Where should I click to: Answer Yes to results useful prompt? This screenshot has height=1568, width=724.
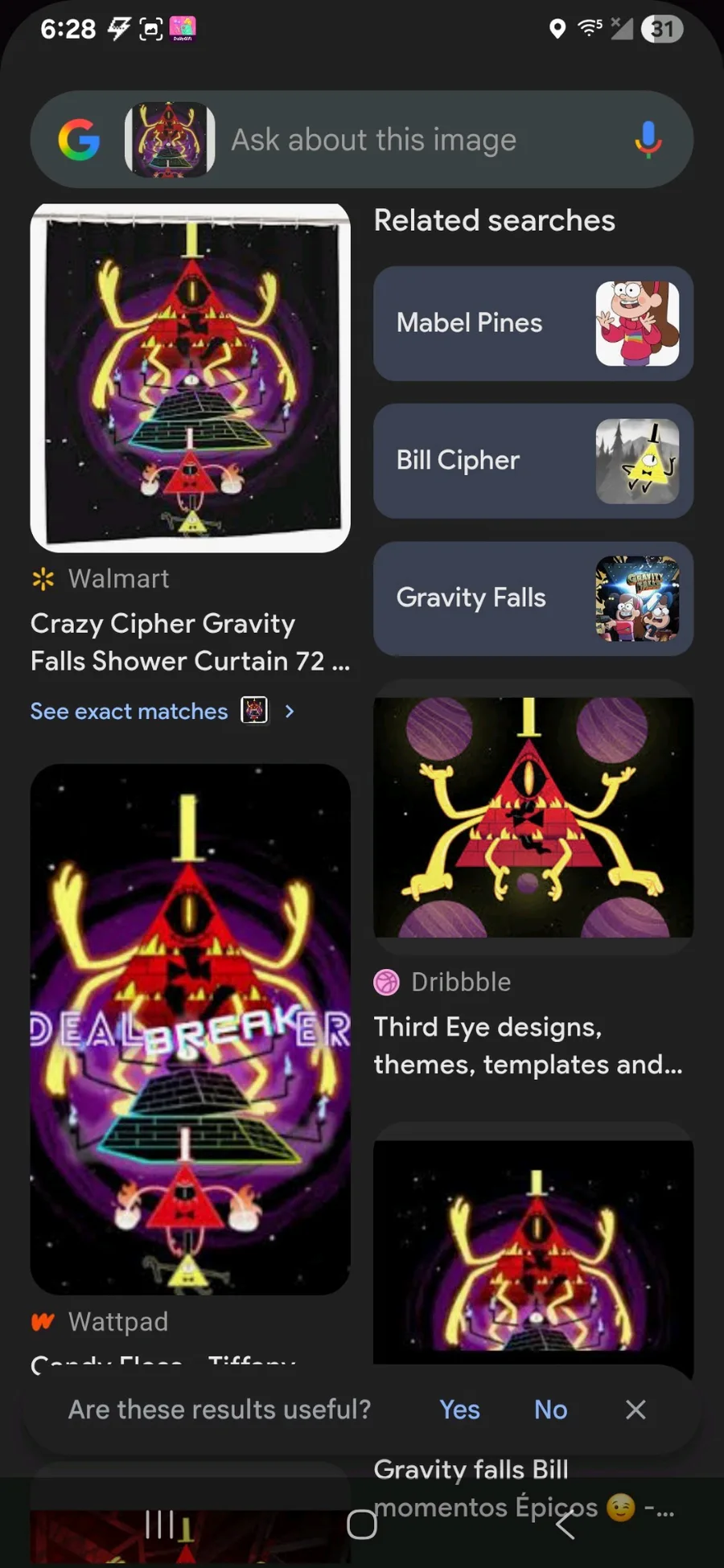[459, 1409]
